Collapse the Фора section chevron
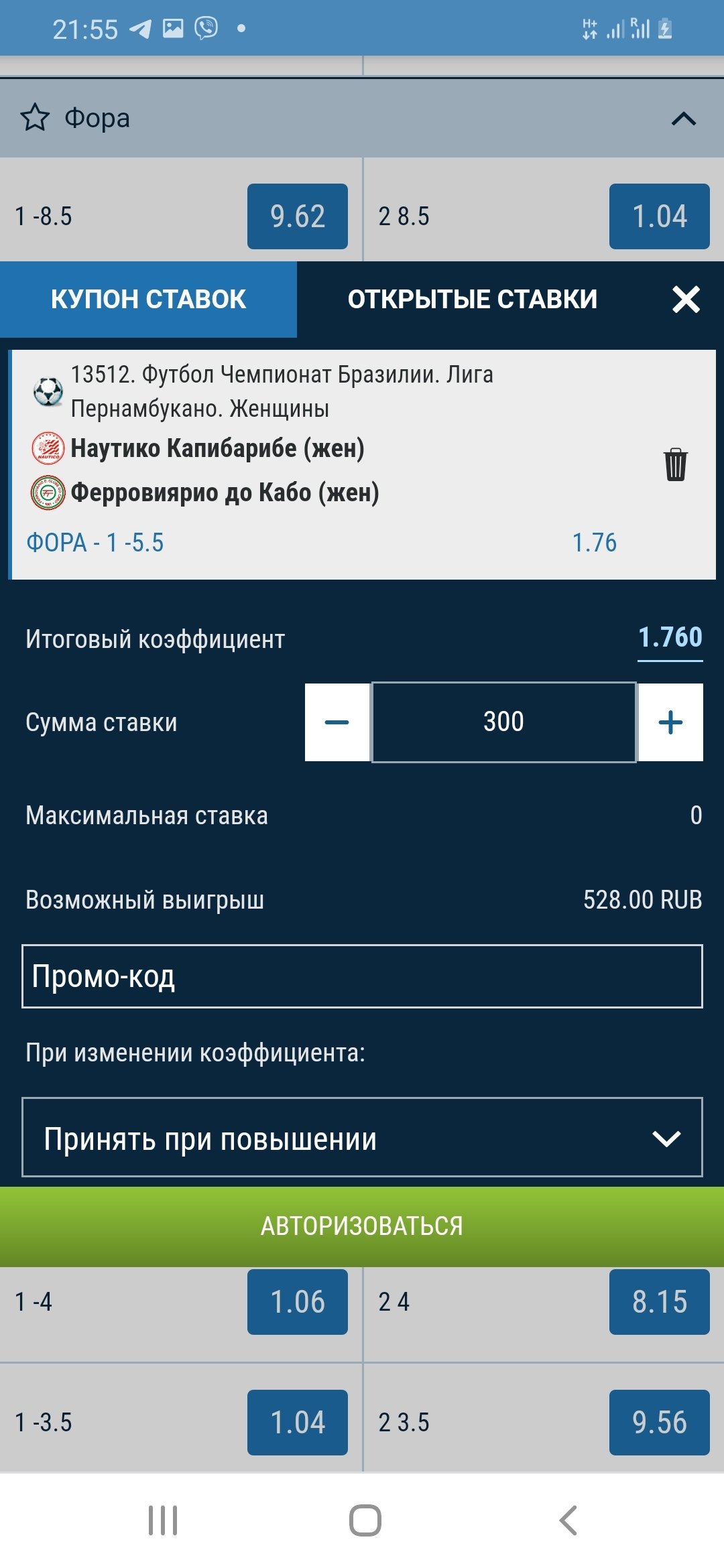The width and height of the screenshot is (724, 1568). tap(683, 119)
